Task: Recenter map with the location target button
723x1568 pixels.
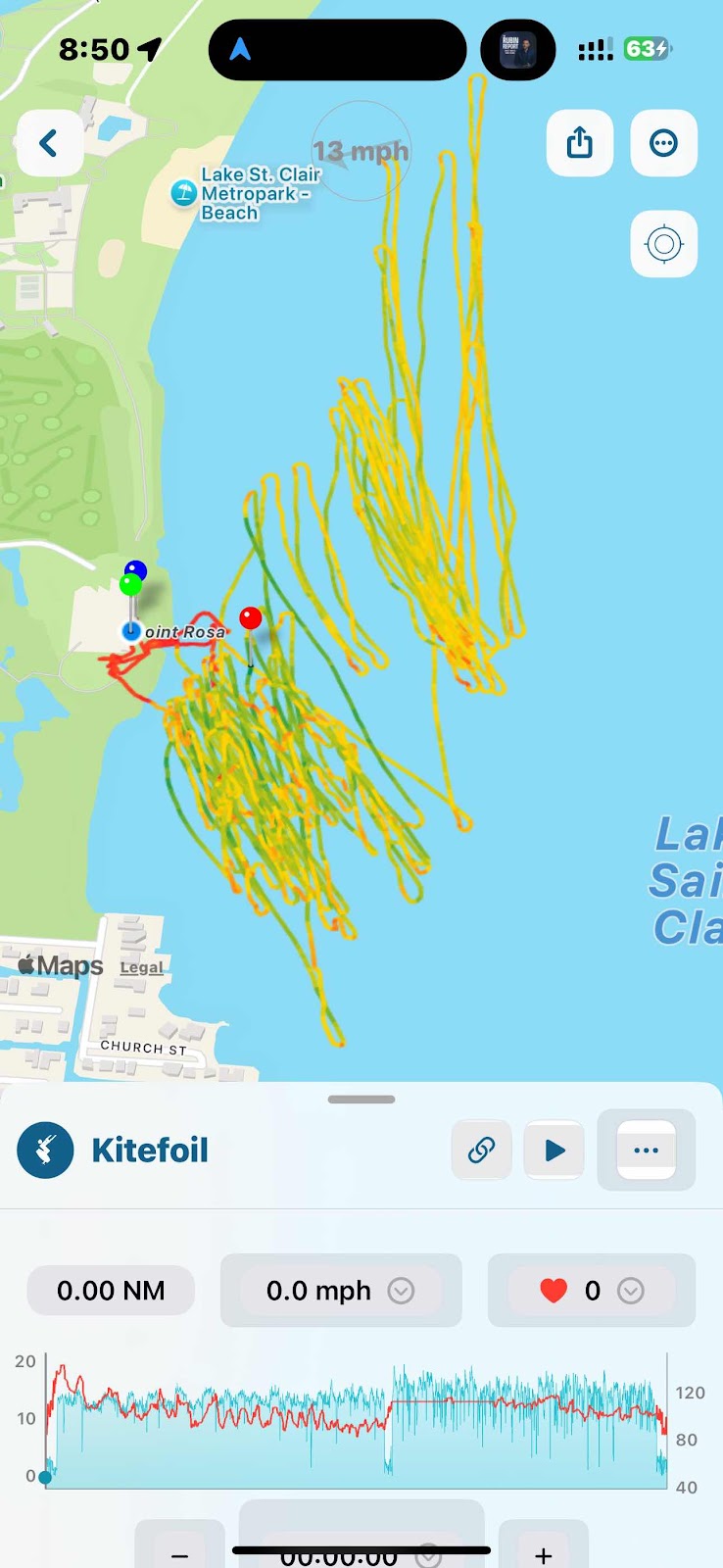Action: [x=664, y=243]
